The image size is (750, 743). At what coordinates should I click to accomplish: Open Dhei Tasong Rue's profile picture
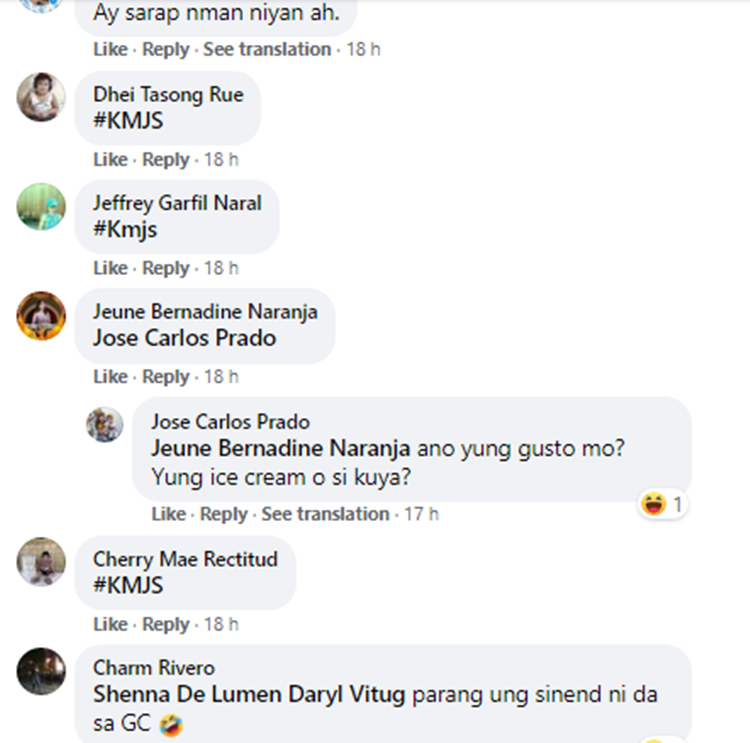pos(41,97)
